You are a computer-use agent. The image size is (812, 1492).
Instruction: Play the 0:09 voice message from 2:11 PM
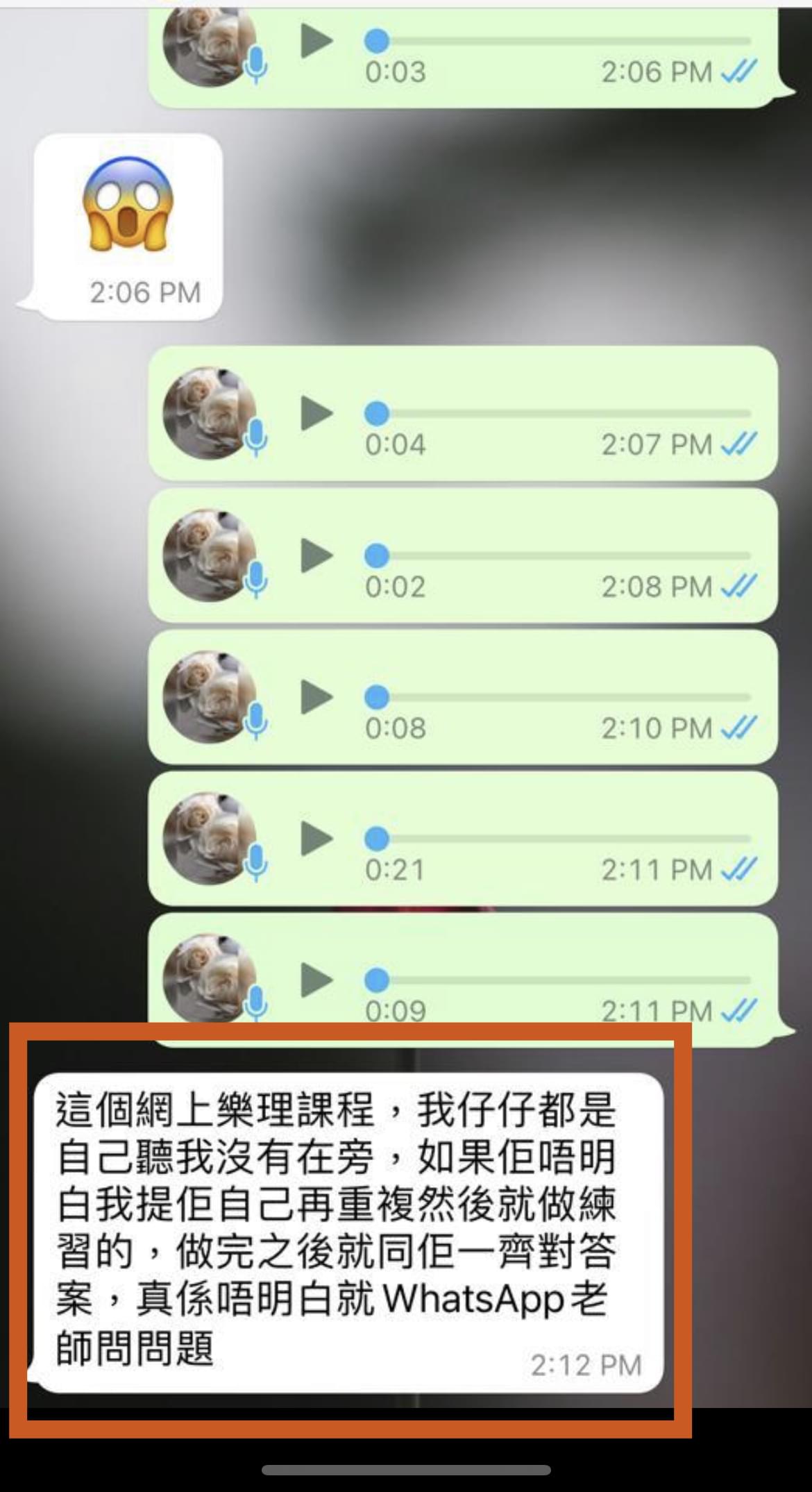[316, 980]
